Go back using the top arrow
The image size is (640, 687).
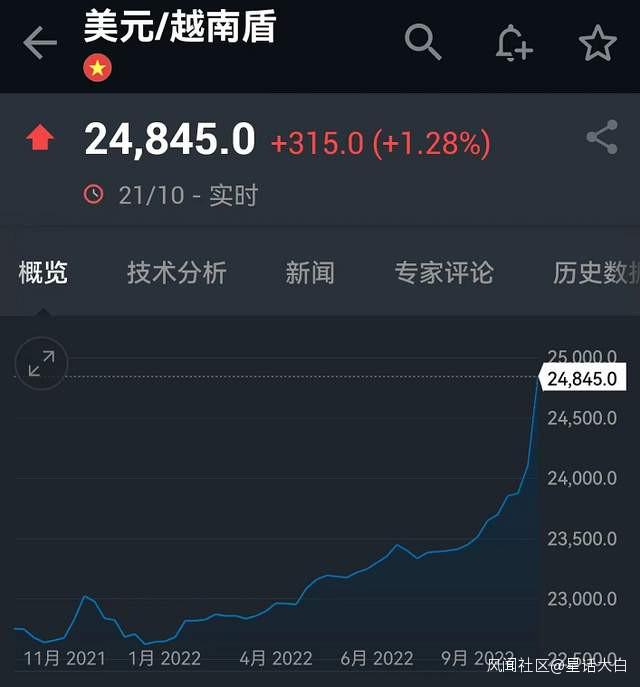pyautogui.click(x=40, y=43)
